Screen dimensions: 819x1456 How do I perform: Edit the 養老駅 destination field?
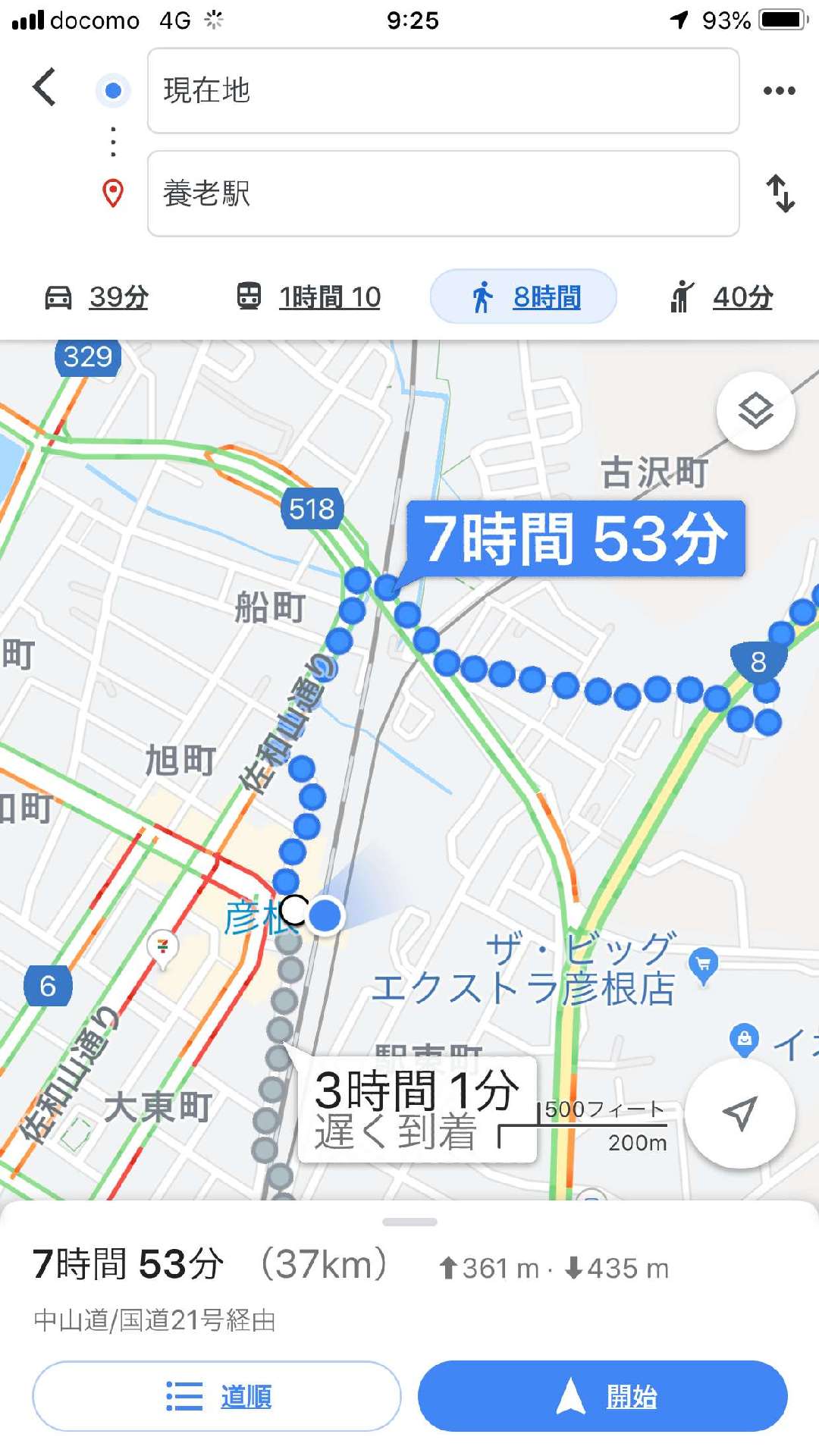[x=444, y=193]
